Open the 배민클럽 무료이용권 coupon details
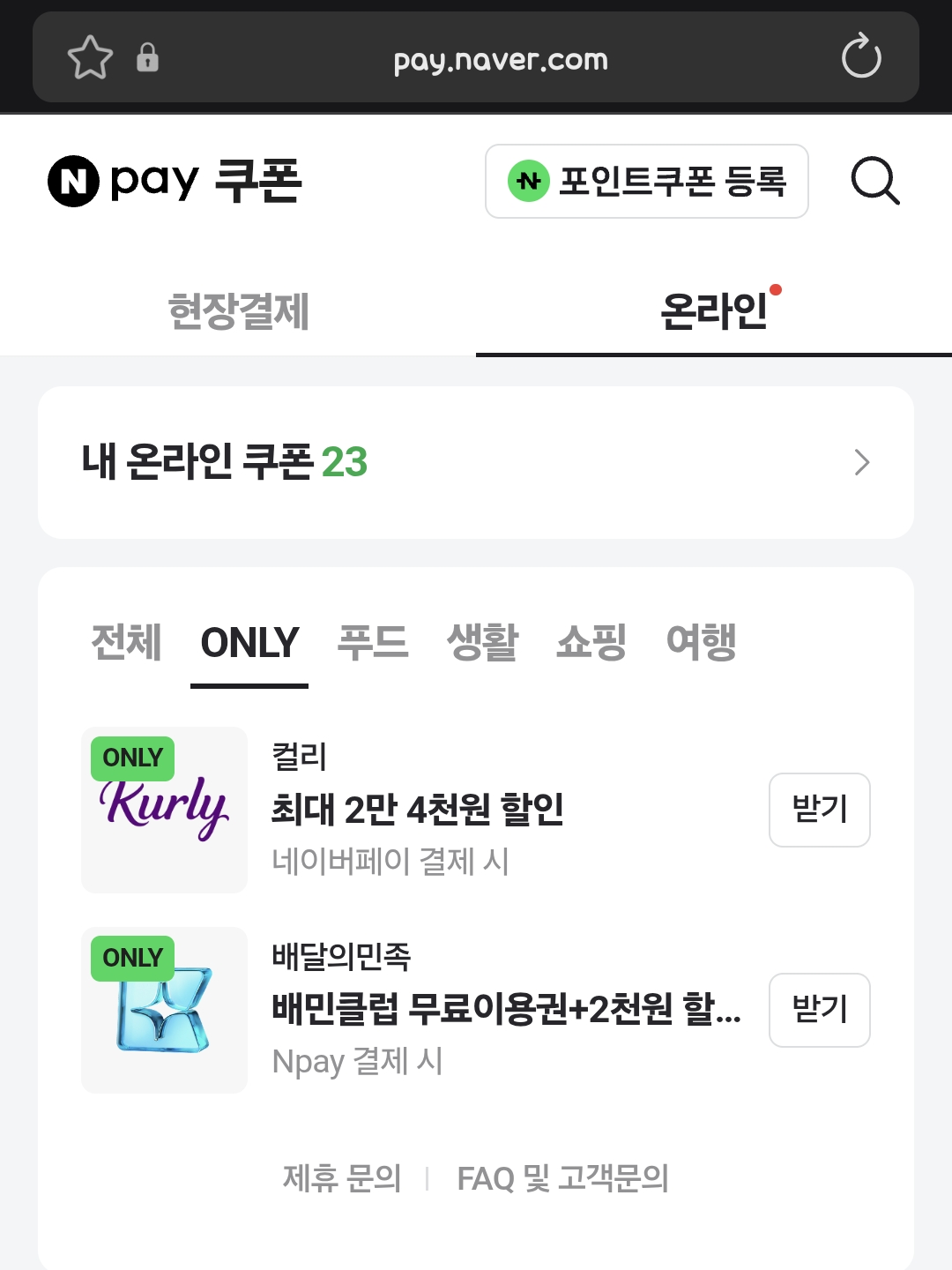Viewport: 952px width, 1270px height. pyautogui.click(x=507, y=1008)
